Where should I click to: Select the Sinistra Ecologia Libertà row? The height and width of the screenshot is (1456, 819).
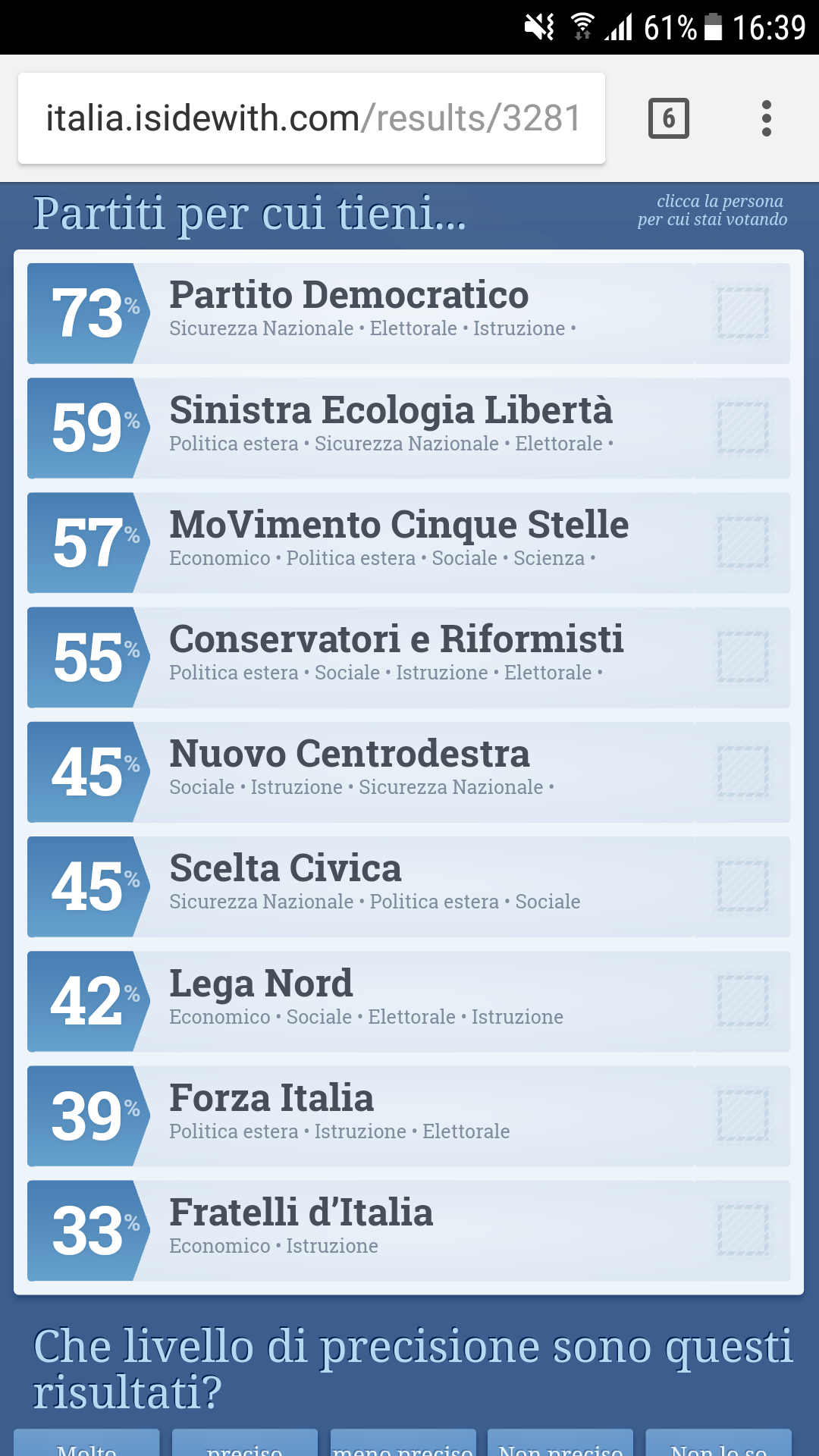[x=409, y=428]
